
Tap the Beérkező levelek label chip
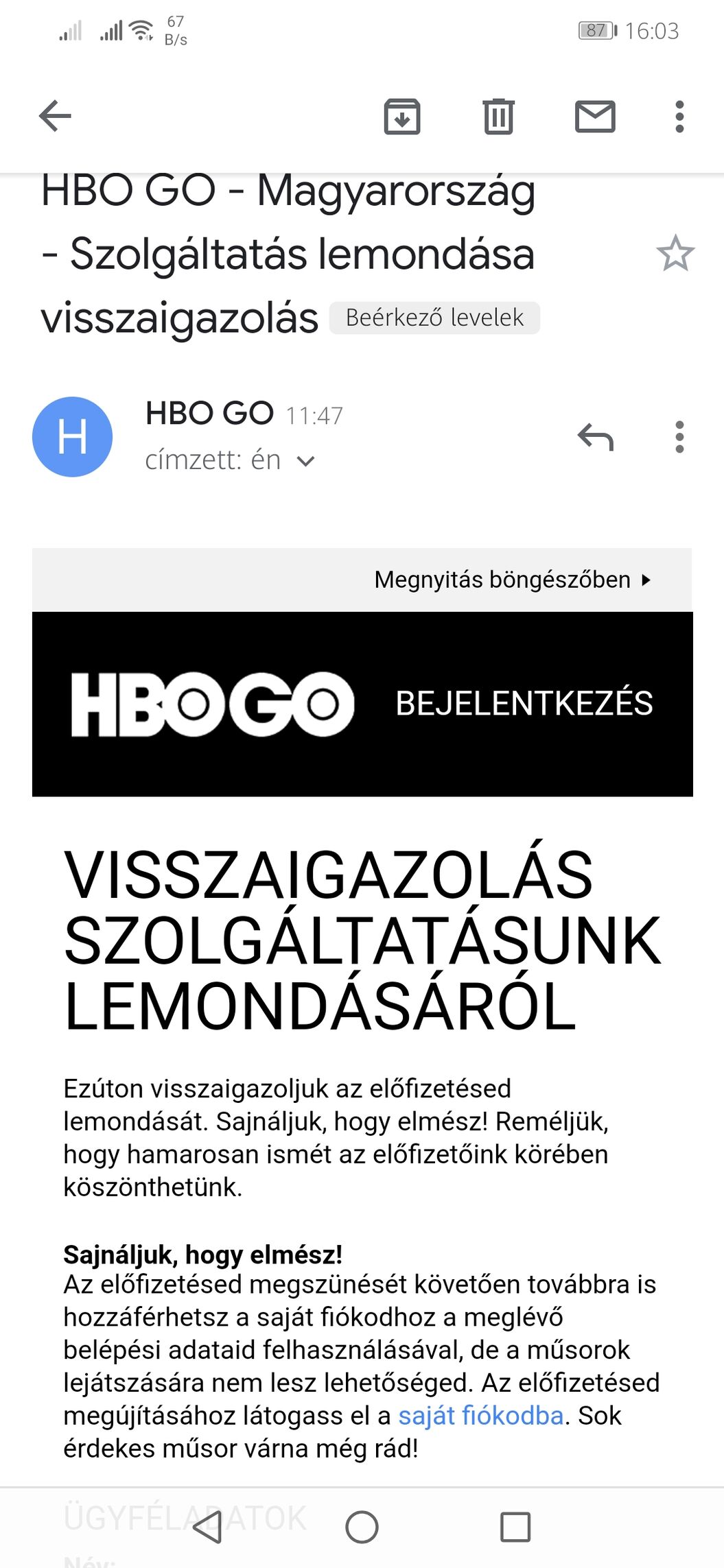pos(434,318)
